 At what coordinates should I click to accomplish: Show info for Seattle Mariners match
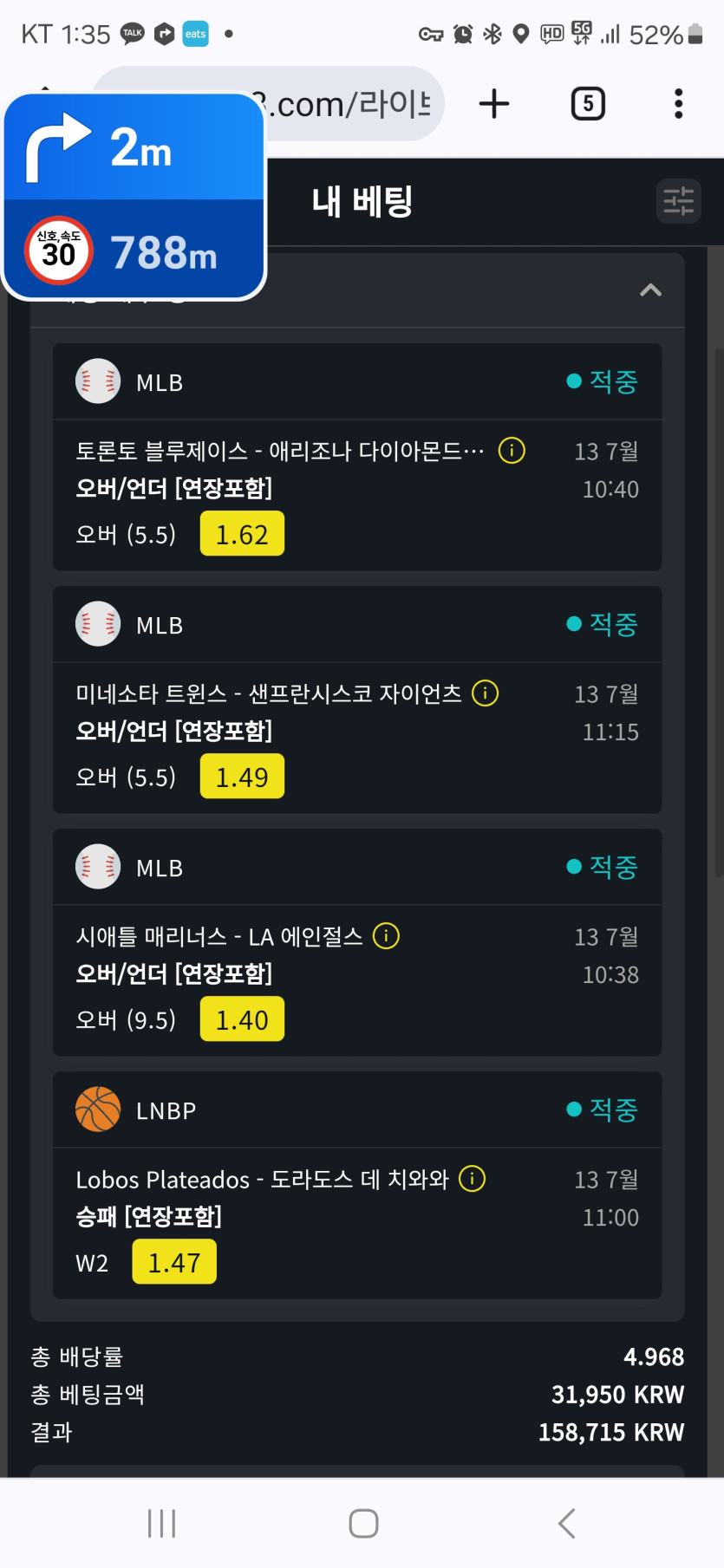(386, 936)
